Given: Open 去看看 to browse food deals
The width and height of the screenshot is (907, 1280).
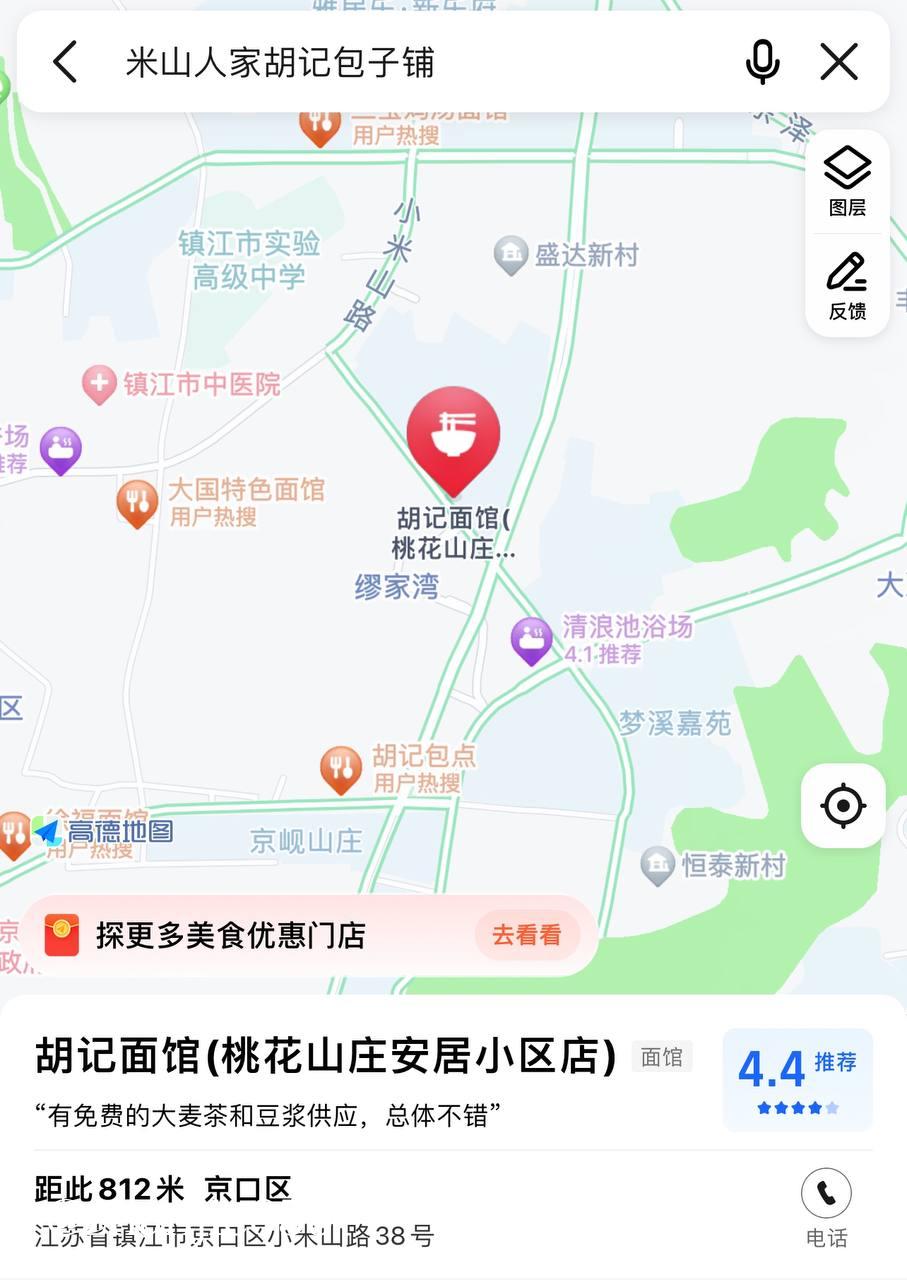Looking at the screenshot, I should [525, 932].
